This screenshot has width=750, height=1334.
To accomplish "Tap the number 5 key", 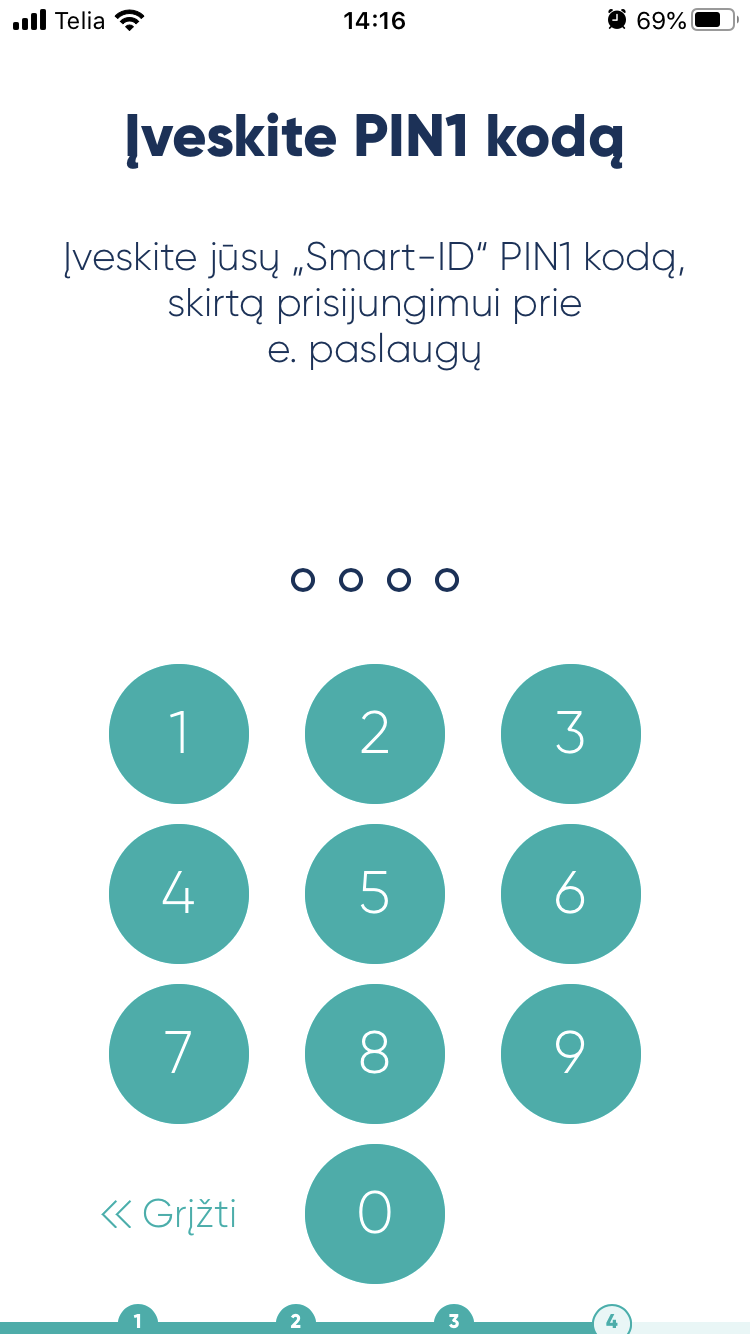I will [x=375, y=894].
